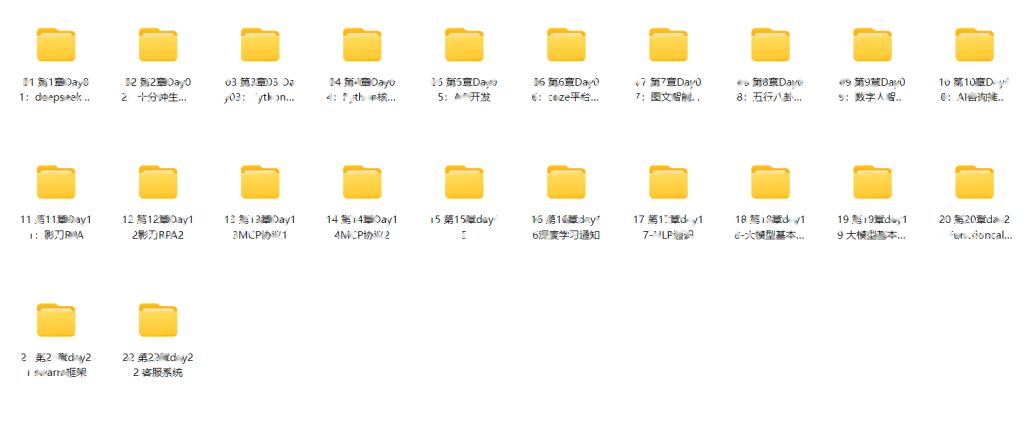Open folder 22 第22章 客服系统

[x=158, y=320]
